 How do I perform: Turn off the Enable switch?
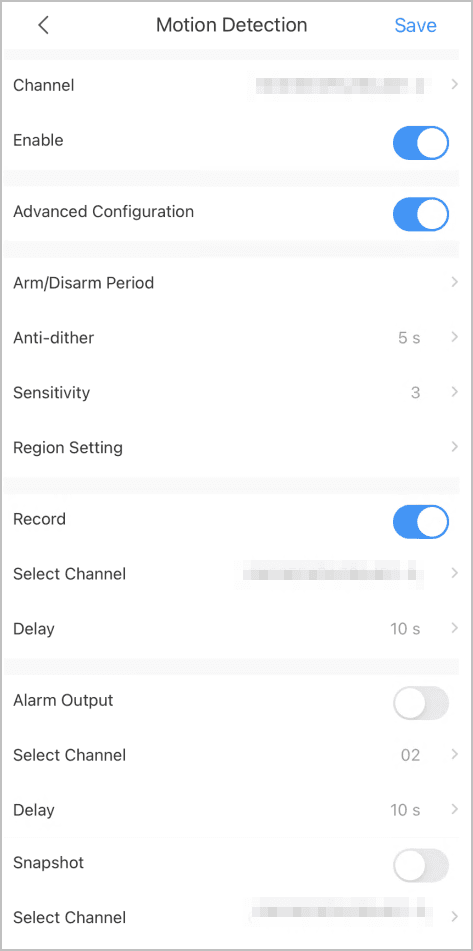click(421, 143)
